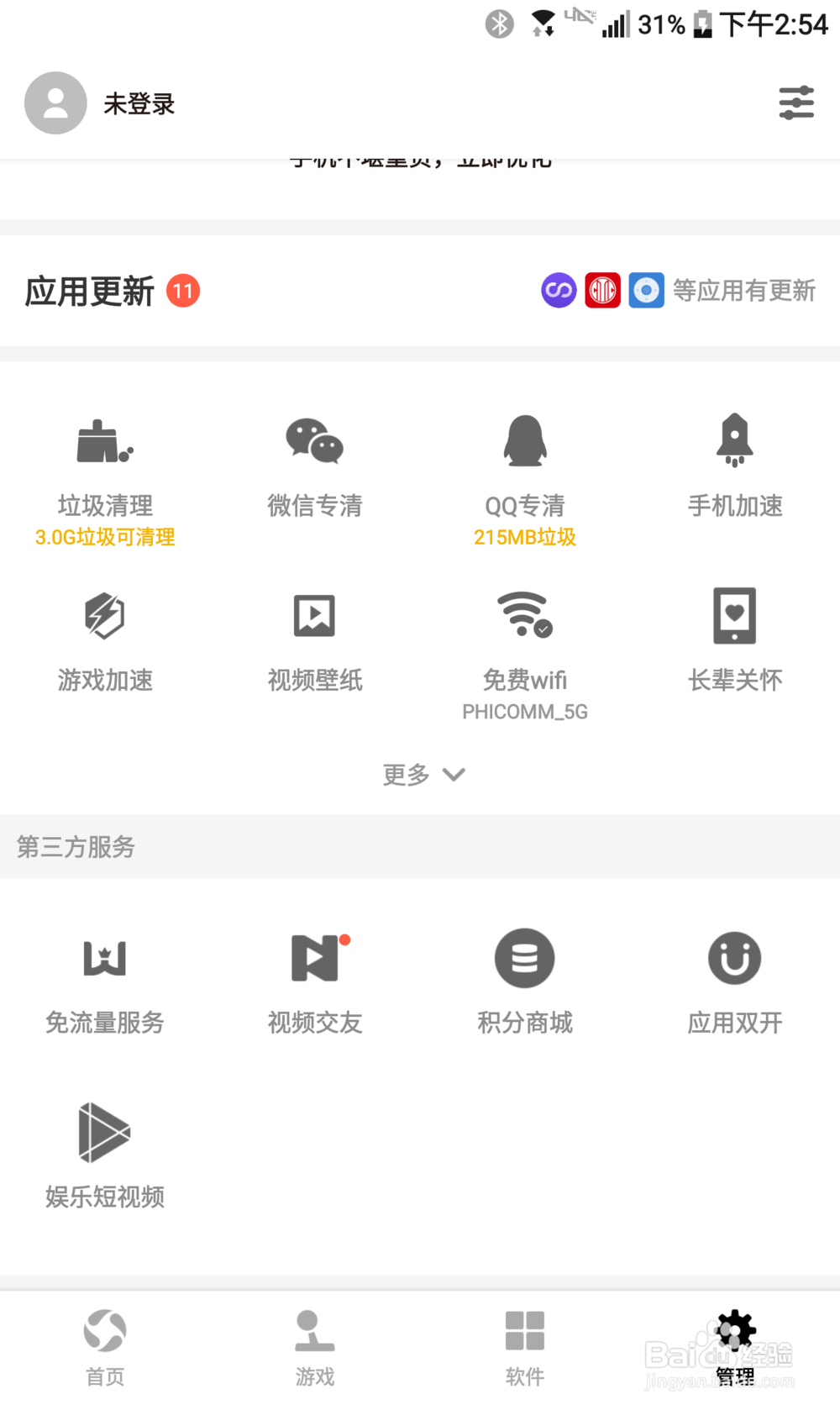Tap the 未登录 profile avatar to log in
Viewport: 840px width, 1410px height.
55,103
